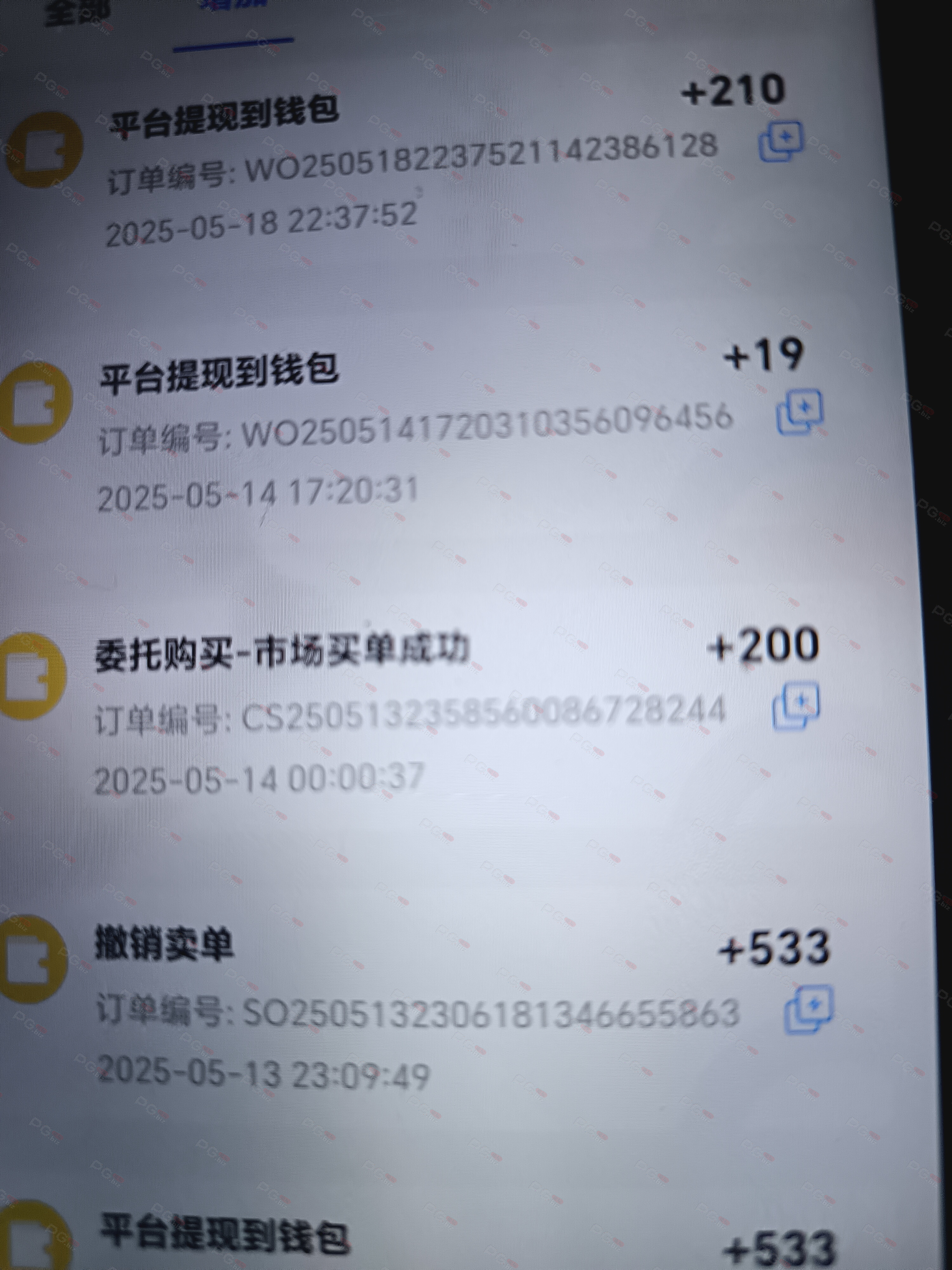Copy order number of +200 委托购买 record

pyautogui.click(x=796, y=706)
